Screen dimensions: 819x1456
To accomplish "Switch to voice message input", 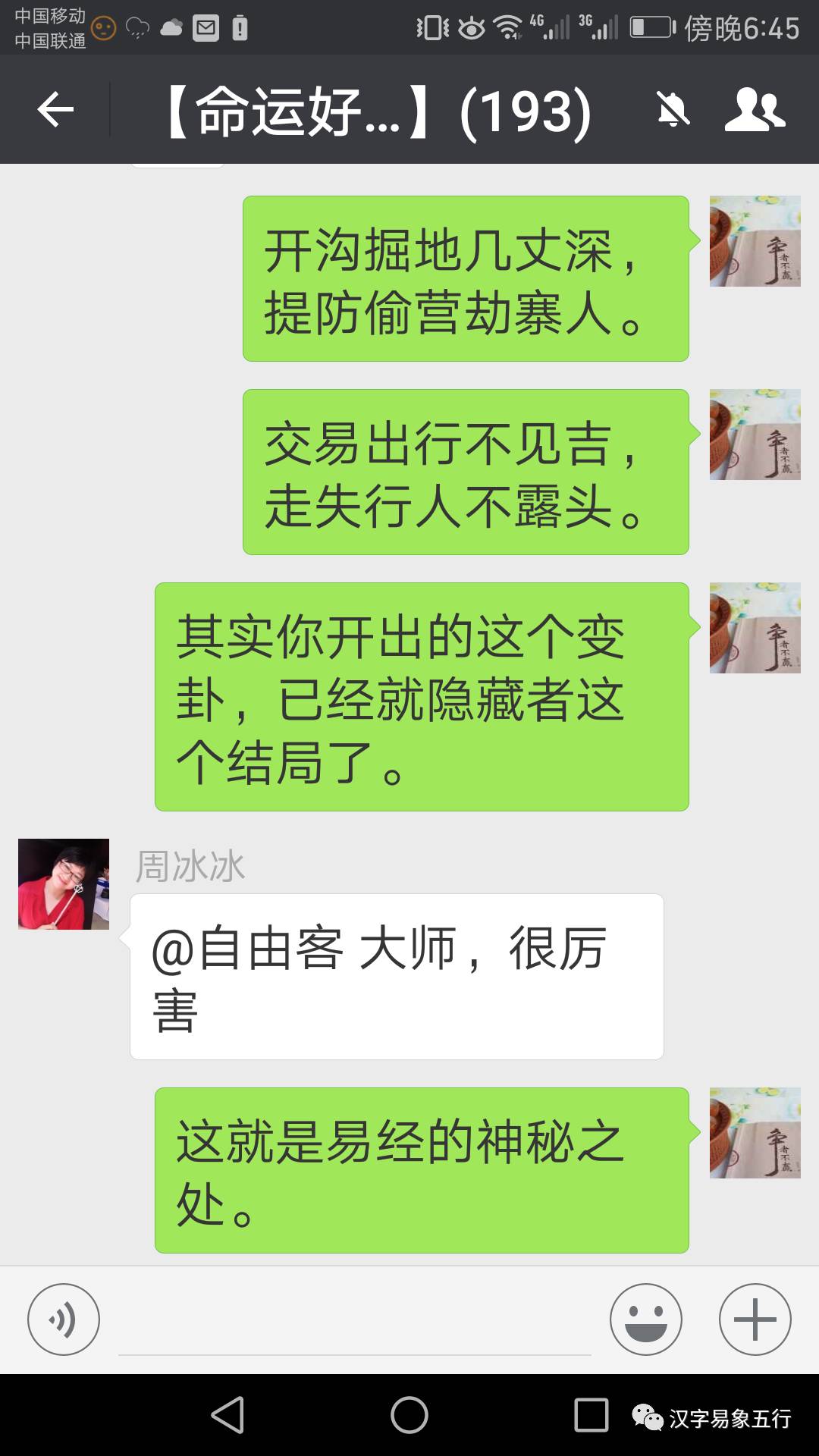I will (x=64, y=1319).
